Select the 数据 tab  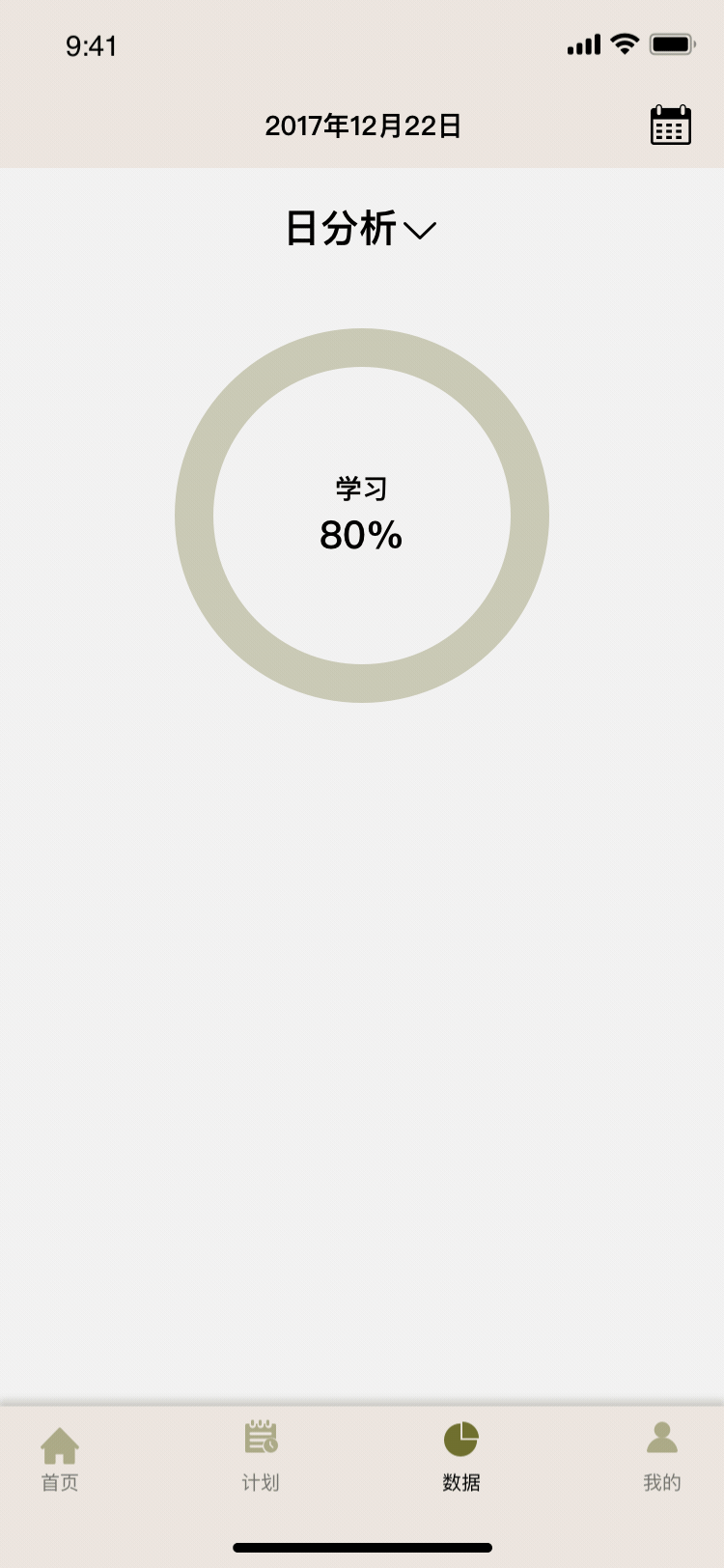[x=461, y=1458]
